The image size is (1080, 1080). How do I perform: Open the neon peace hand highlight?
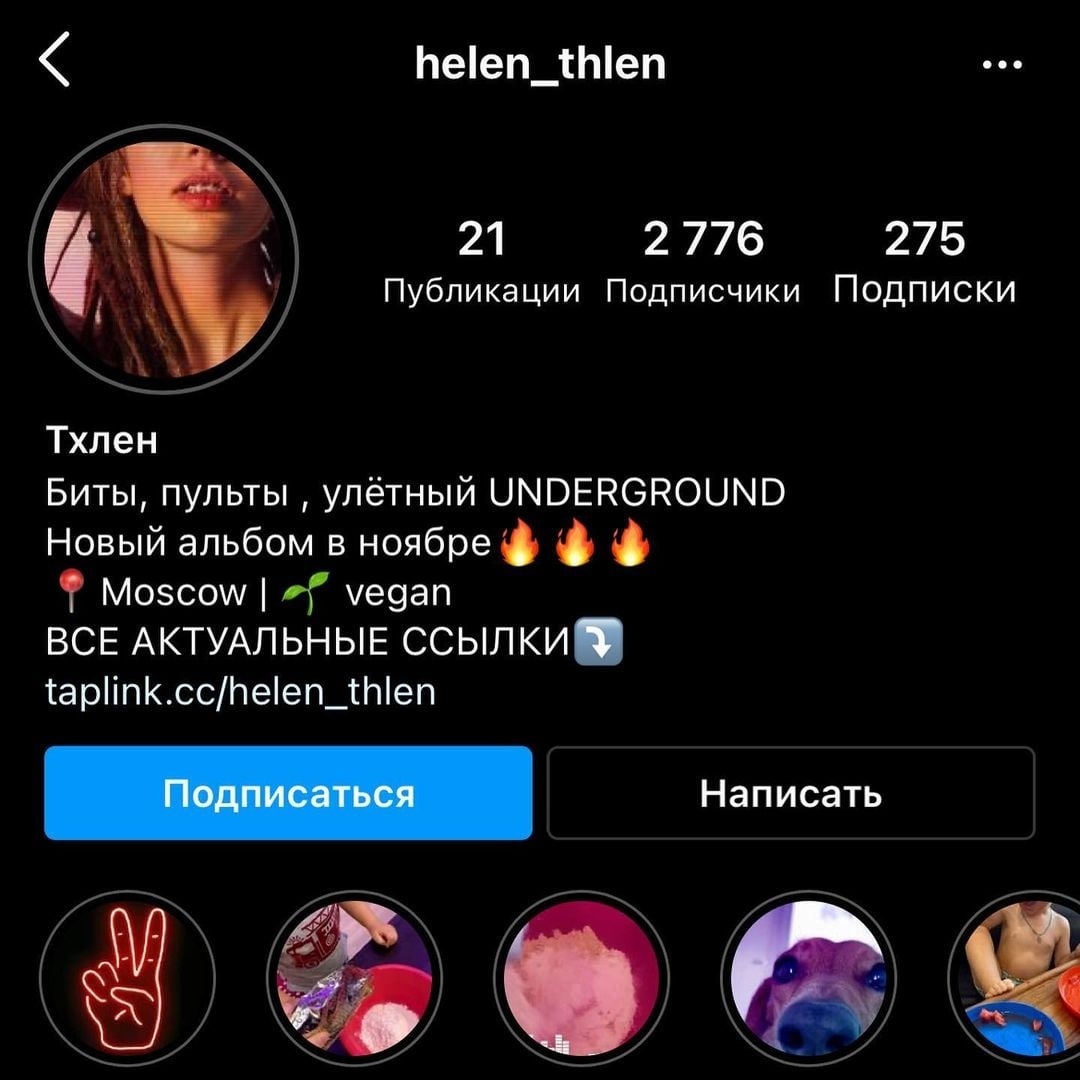127,978
